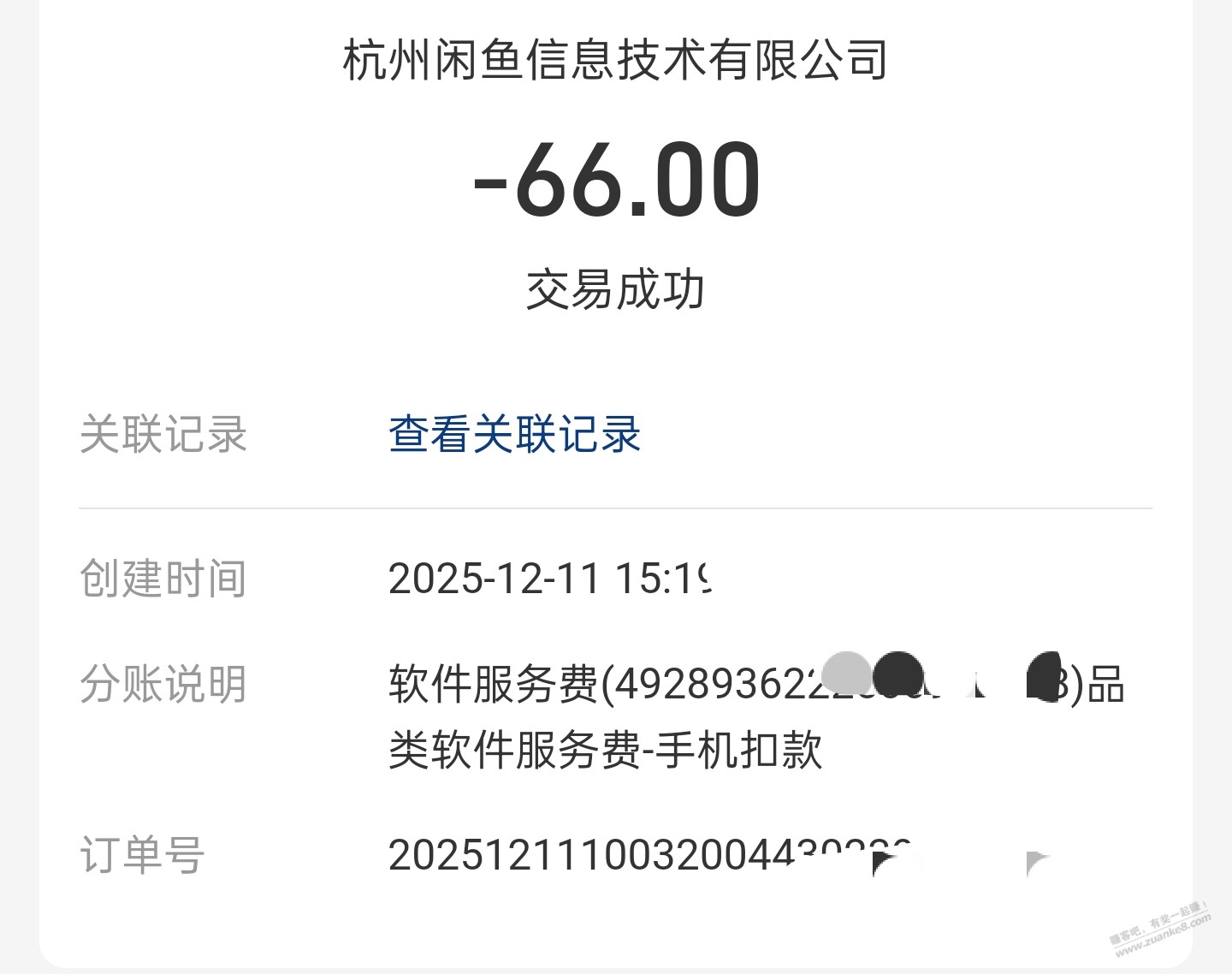Open the 查看关联记录 link

click(x=514, y=434)
